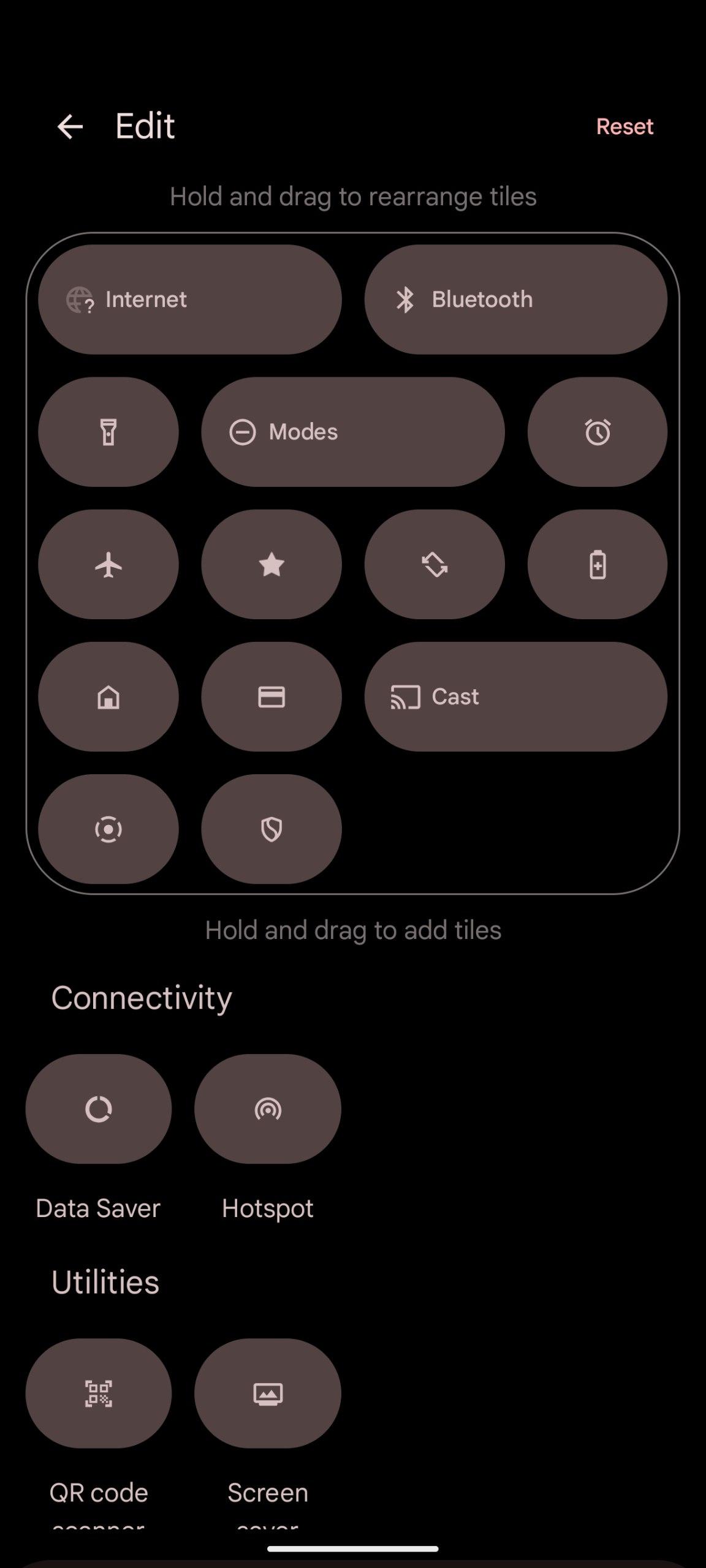Select the Screen saver tile
Screen dimensions: 706x1568
268,1393
